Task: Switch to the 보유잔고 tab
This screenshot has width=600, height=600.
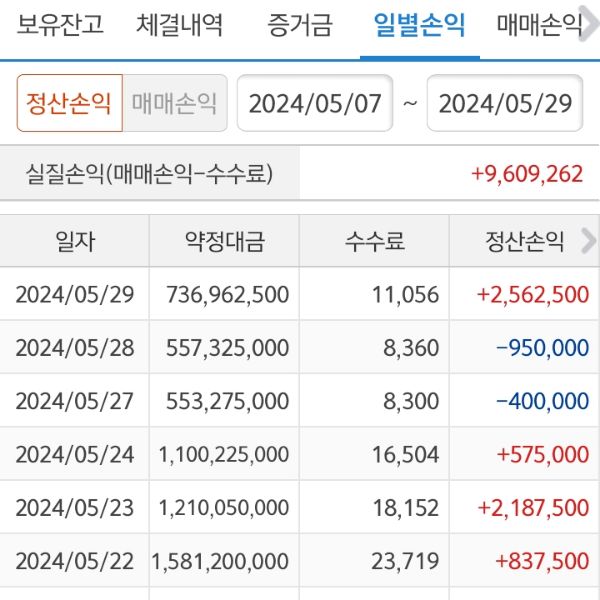Action: coord(60,24)
